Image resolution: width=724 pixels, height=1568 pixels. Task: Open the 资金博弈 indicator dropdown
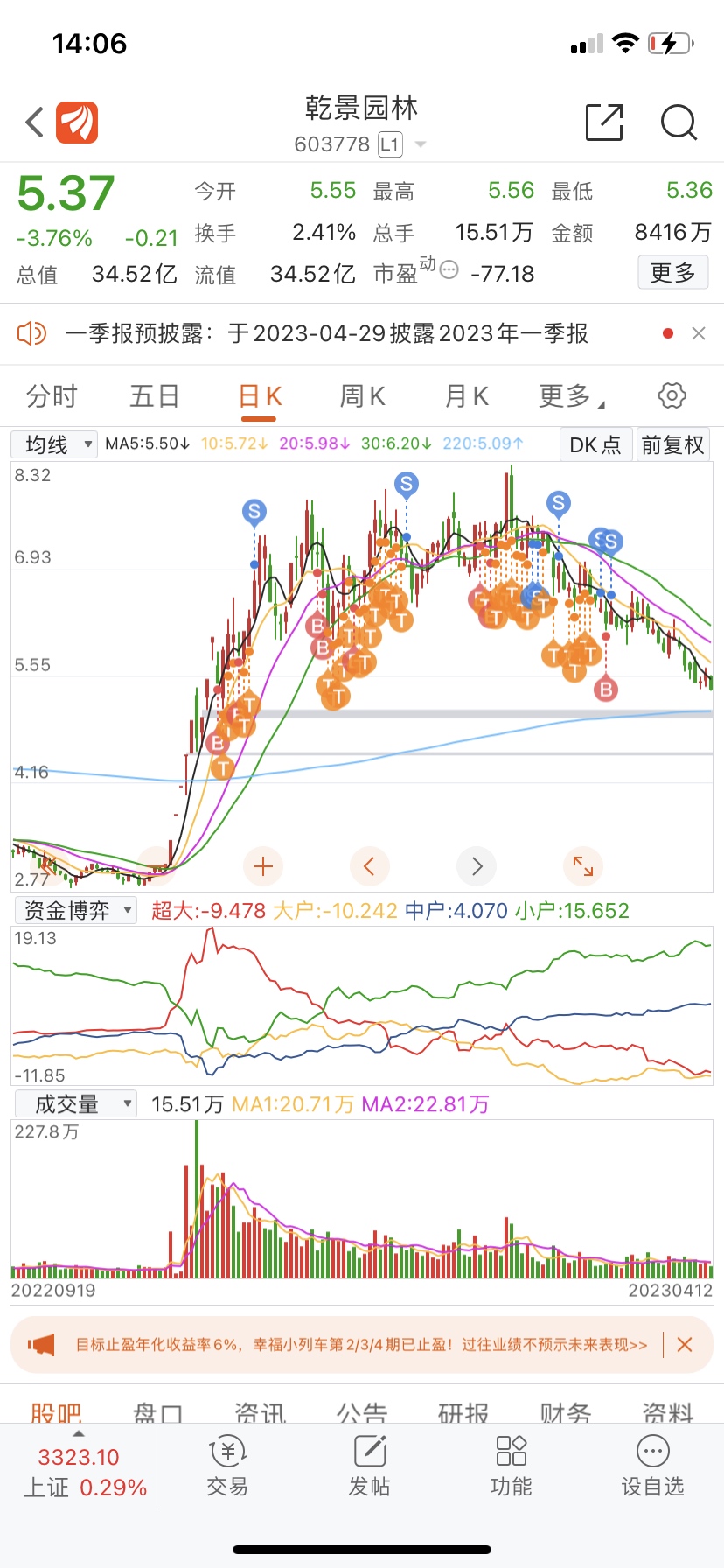[x=77, y=911]
